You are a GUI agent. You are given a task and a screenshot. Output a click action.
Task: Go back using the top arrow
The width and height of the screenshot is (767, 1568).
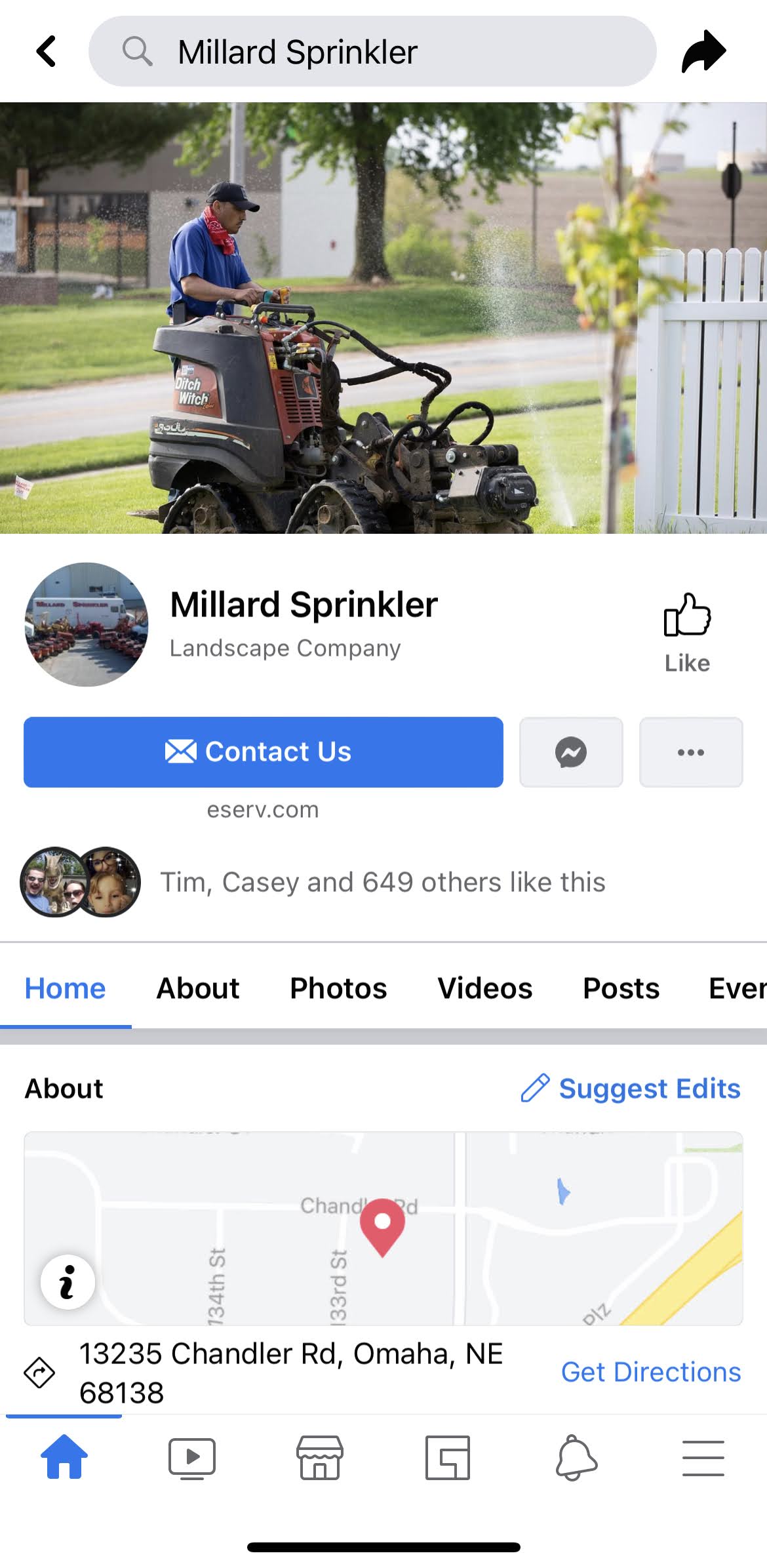tap(46, 51)
